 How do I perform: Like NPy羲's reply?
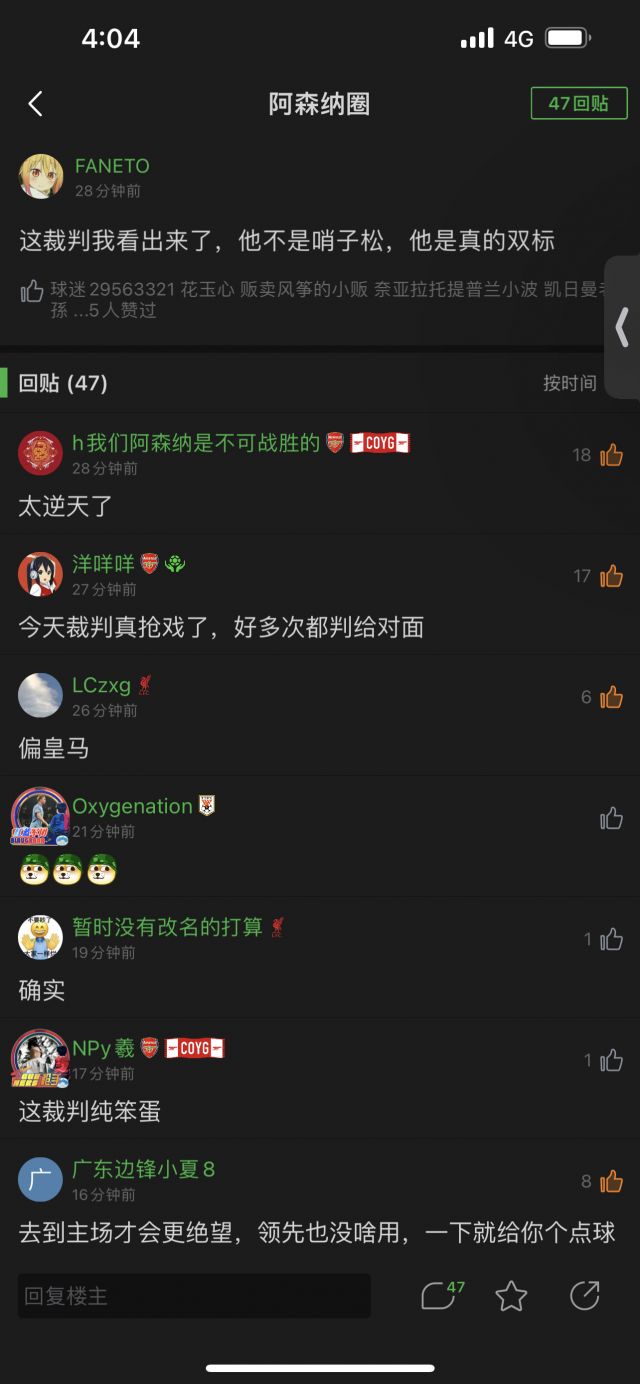(611, 1060)
